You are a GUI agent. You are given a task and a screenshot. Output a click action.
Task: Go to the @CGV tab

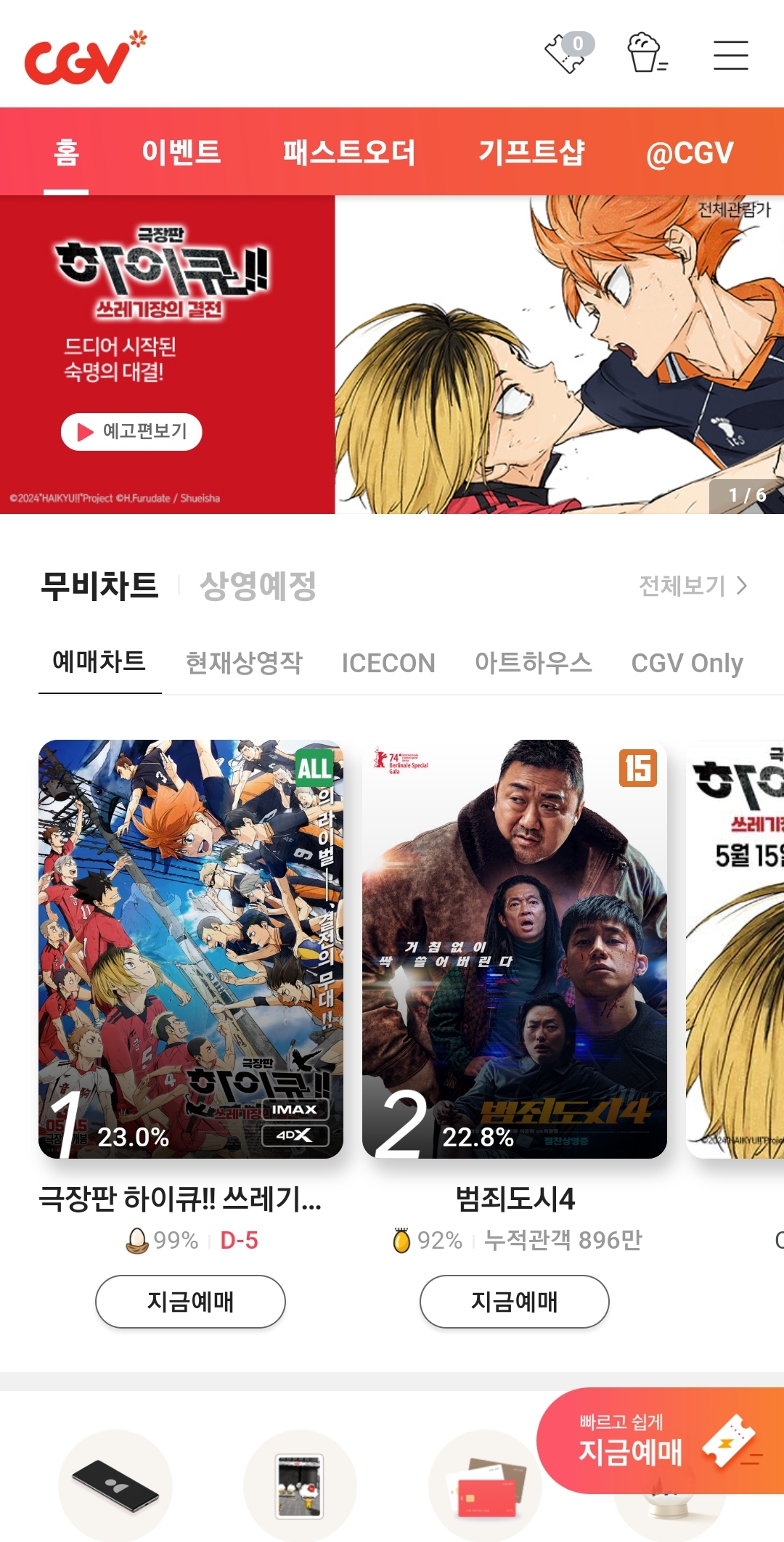coord(689,153)
